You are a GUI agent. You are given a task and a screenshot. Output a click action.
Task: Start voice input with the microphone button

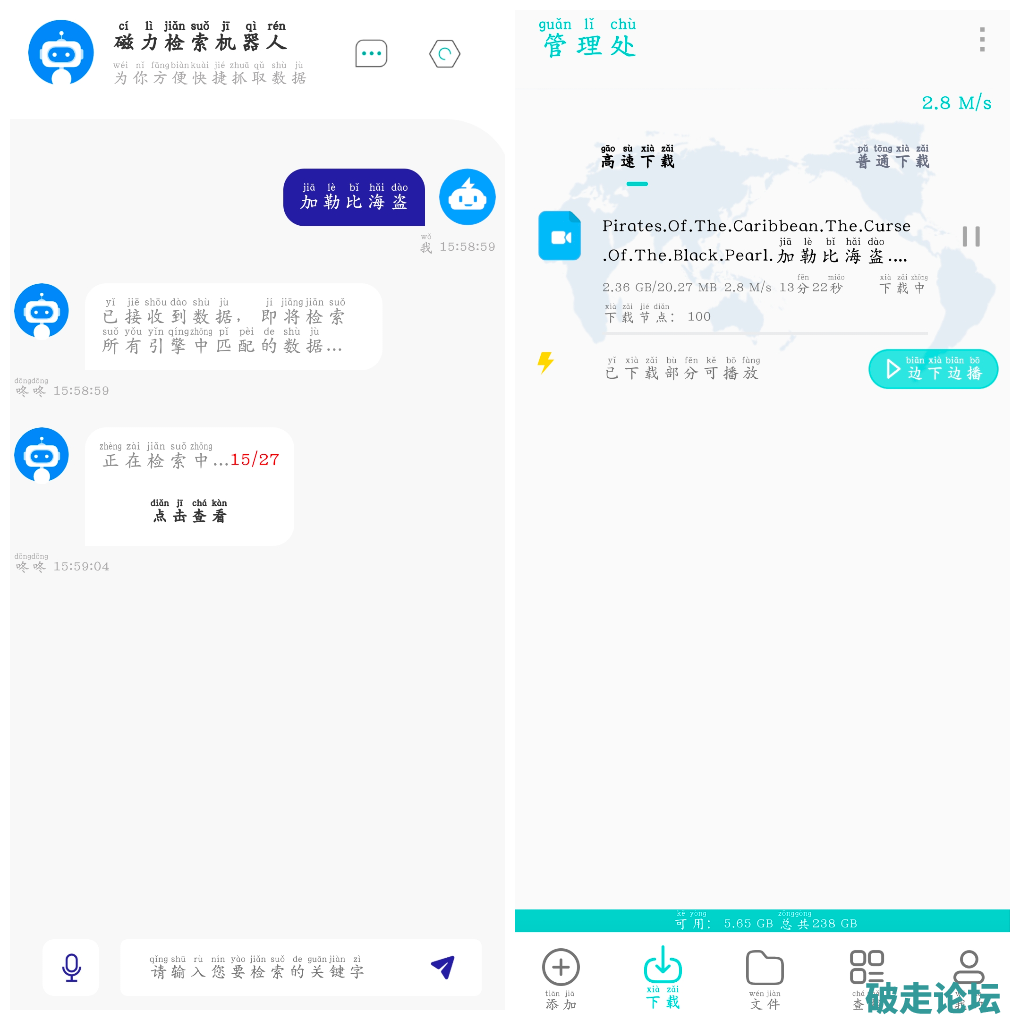(71, 967)
